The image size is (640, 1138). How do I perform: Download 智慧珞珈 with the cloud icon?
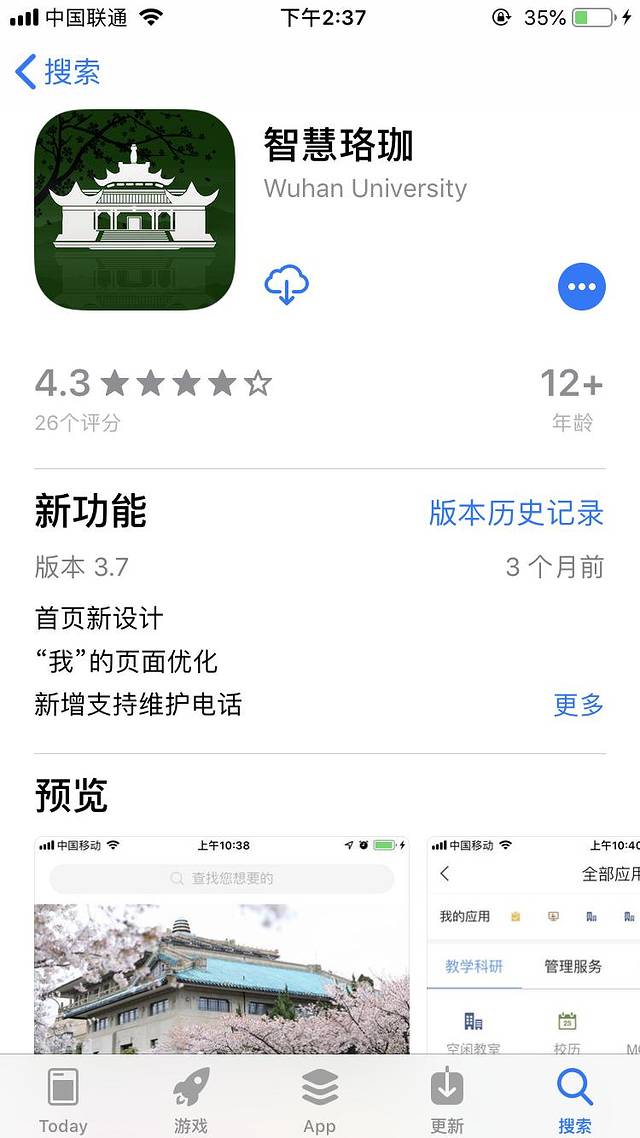point(286,286)
